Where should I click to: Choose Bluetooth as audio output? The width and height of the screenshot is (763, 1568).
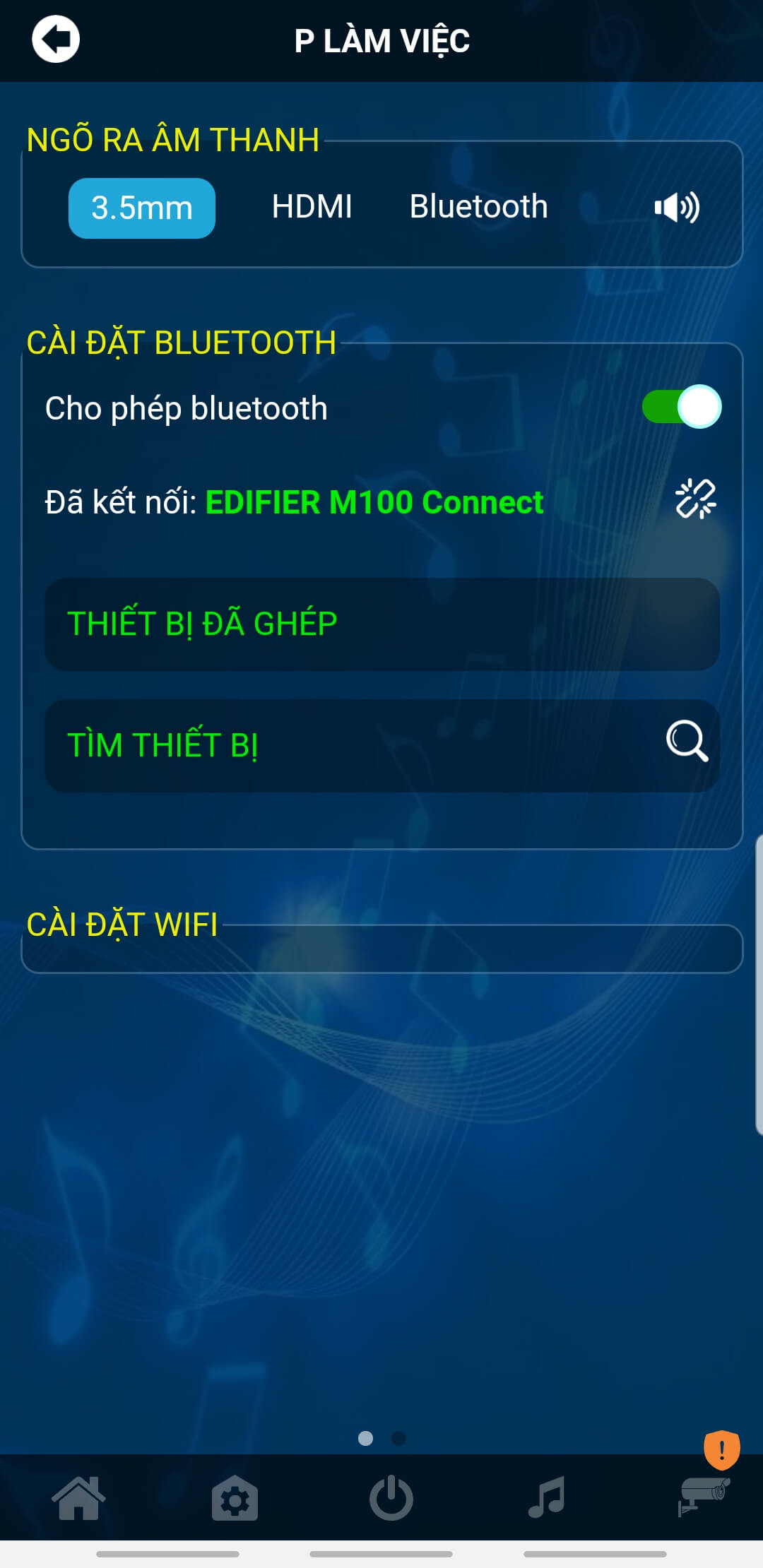point(478,207)
